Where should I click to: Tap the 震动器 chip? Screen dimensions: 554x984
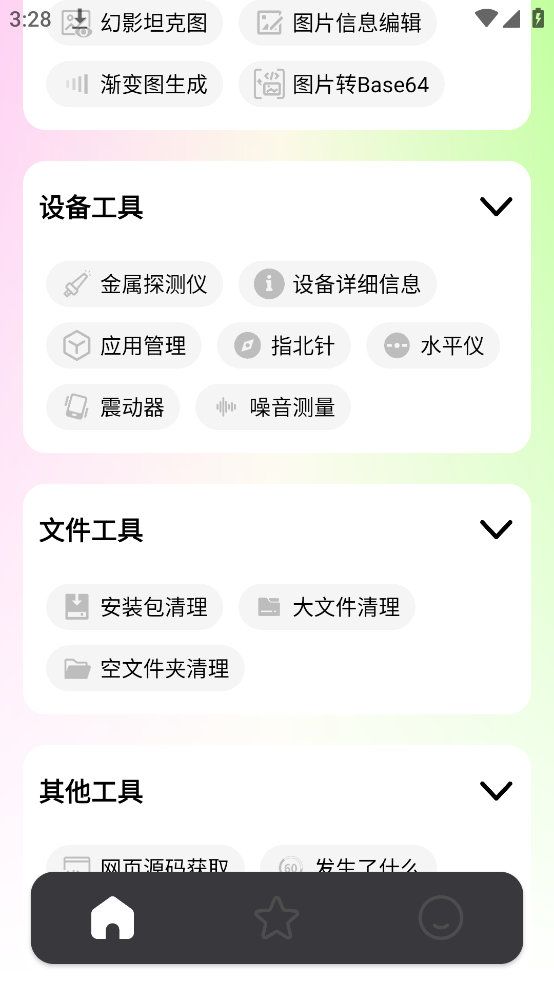pyautogui.click(x=113, y=407)
